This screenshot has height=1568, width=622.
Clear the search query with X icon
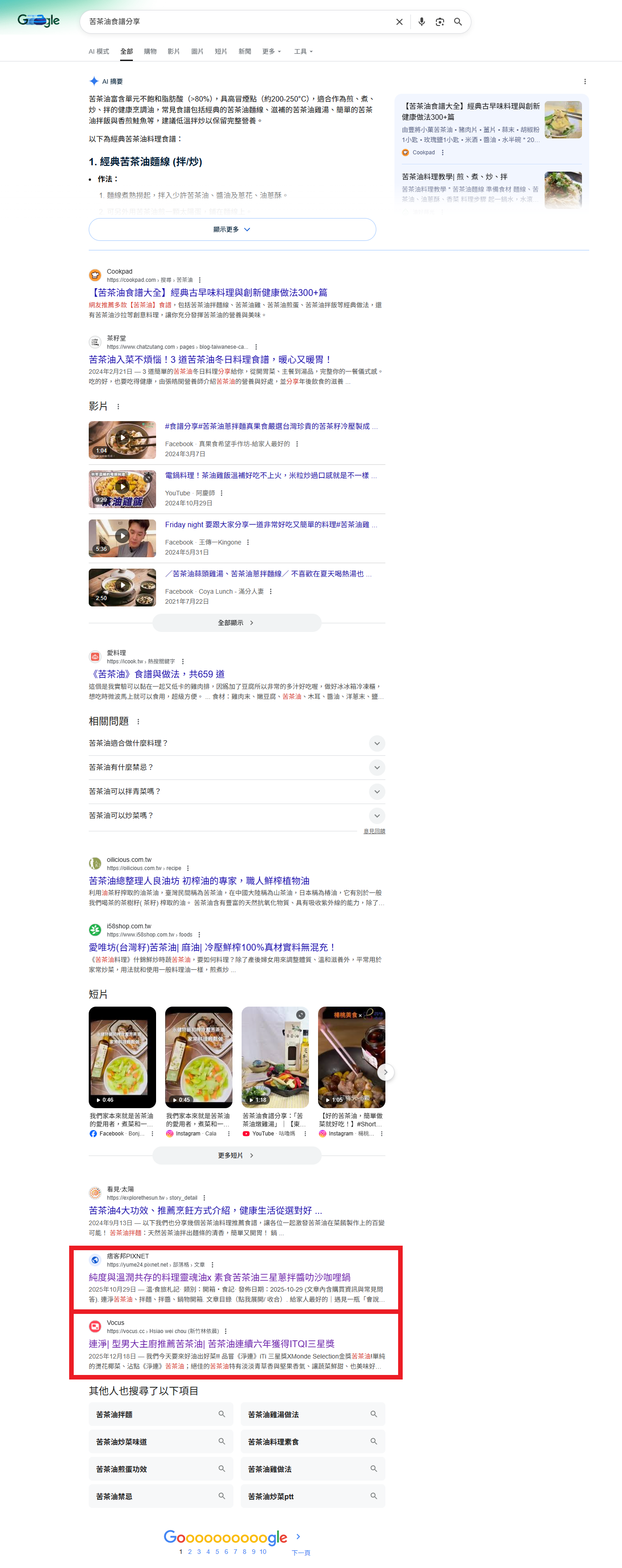[x=399, y=22]
